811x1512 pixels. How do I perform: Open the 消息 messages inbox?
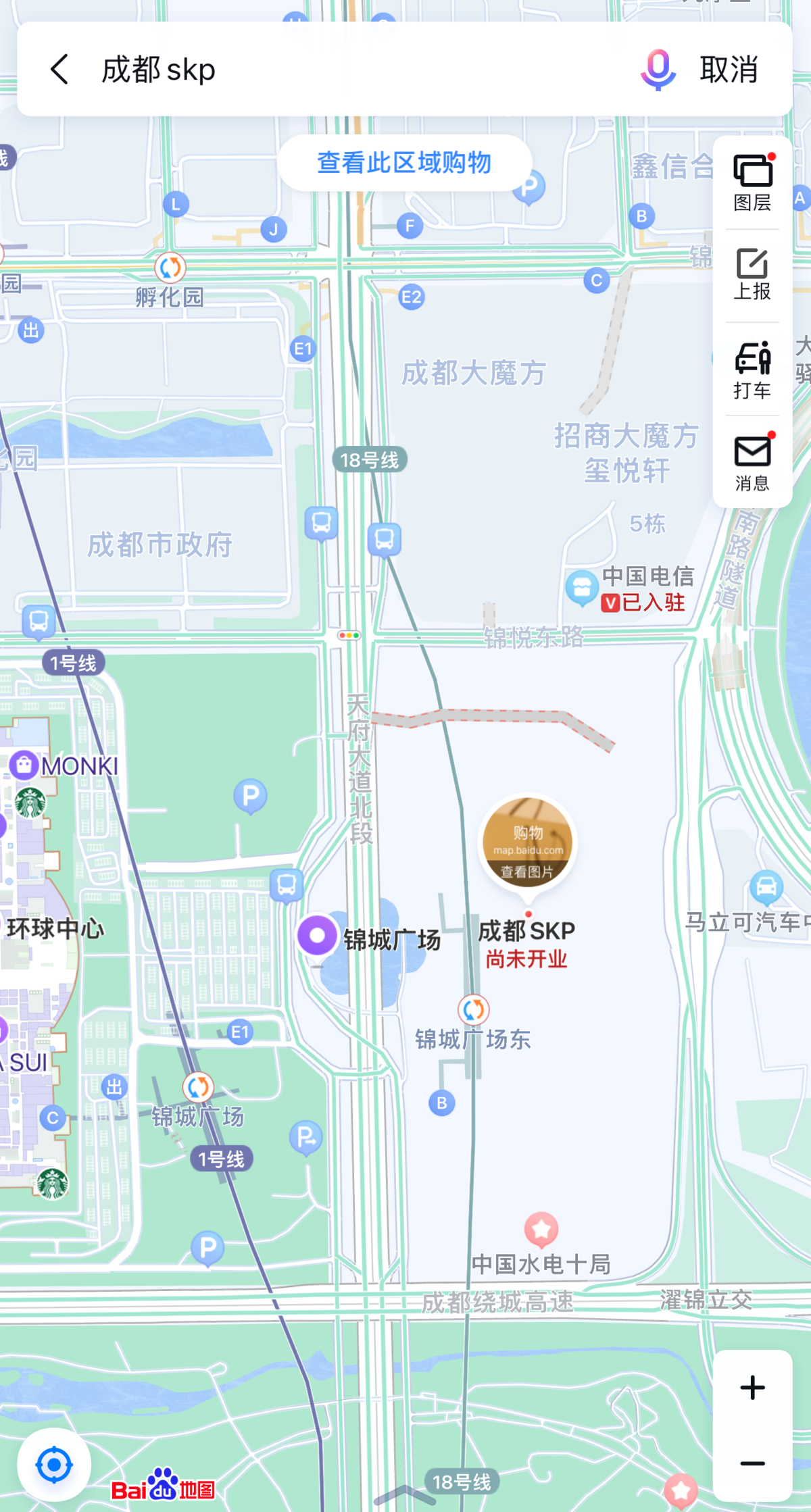(752, 463)
